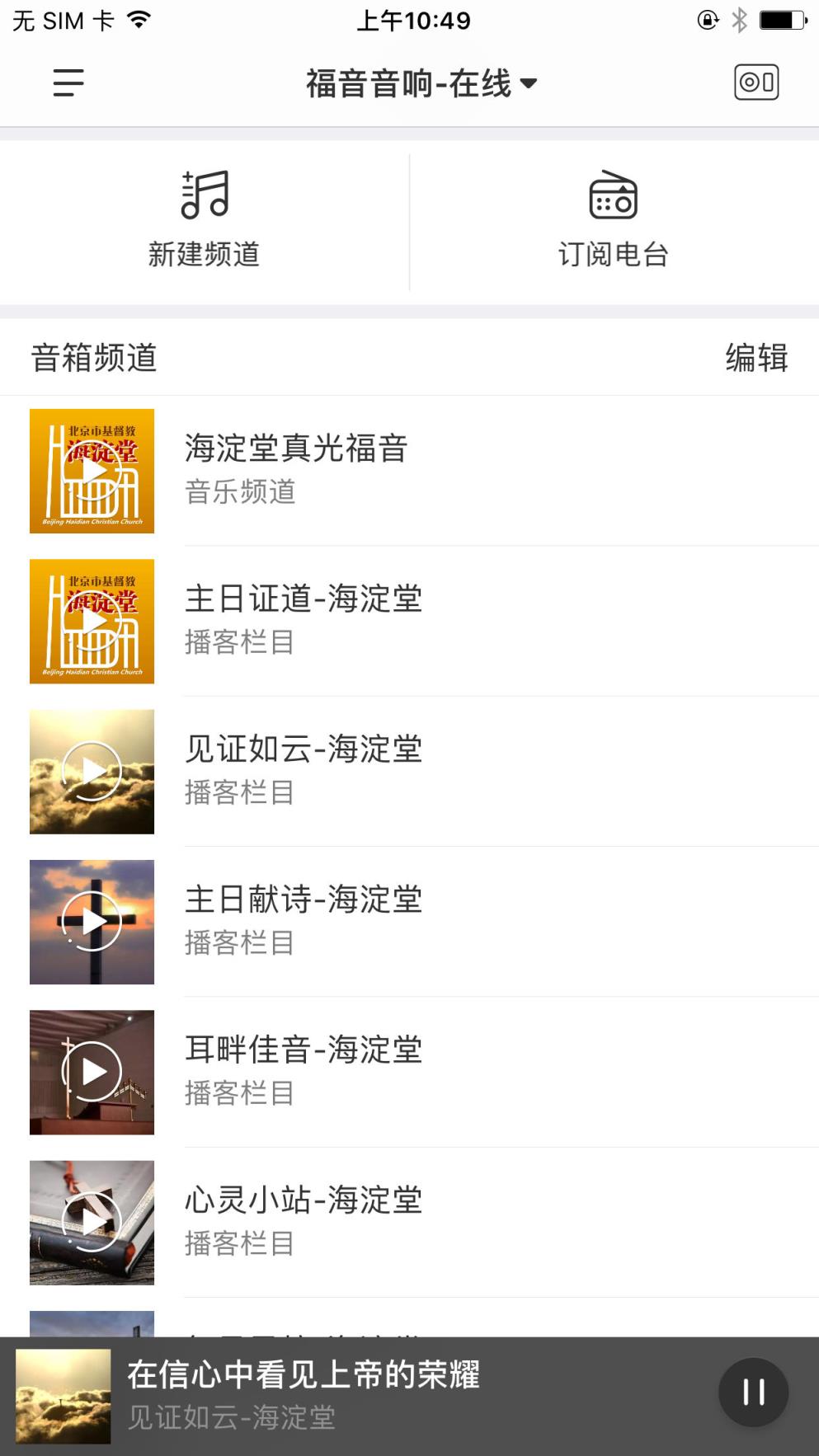Tap the now playing album thumbnail
The width and height of the screenshot is (819, 1456).
62,1393
